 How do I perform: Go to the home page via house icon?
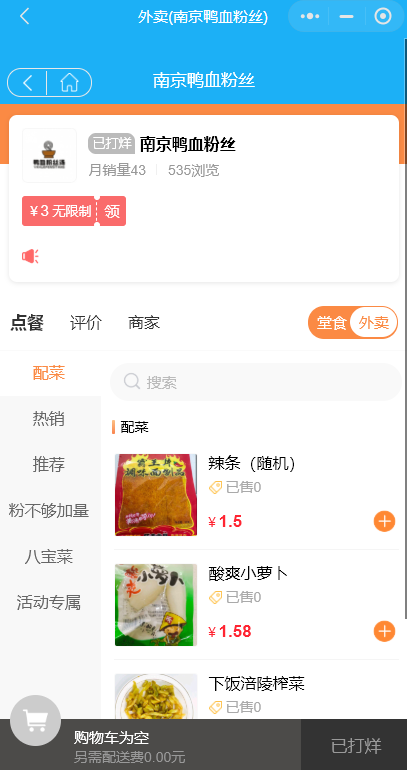[70, 82]
